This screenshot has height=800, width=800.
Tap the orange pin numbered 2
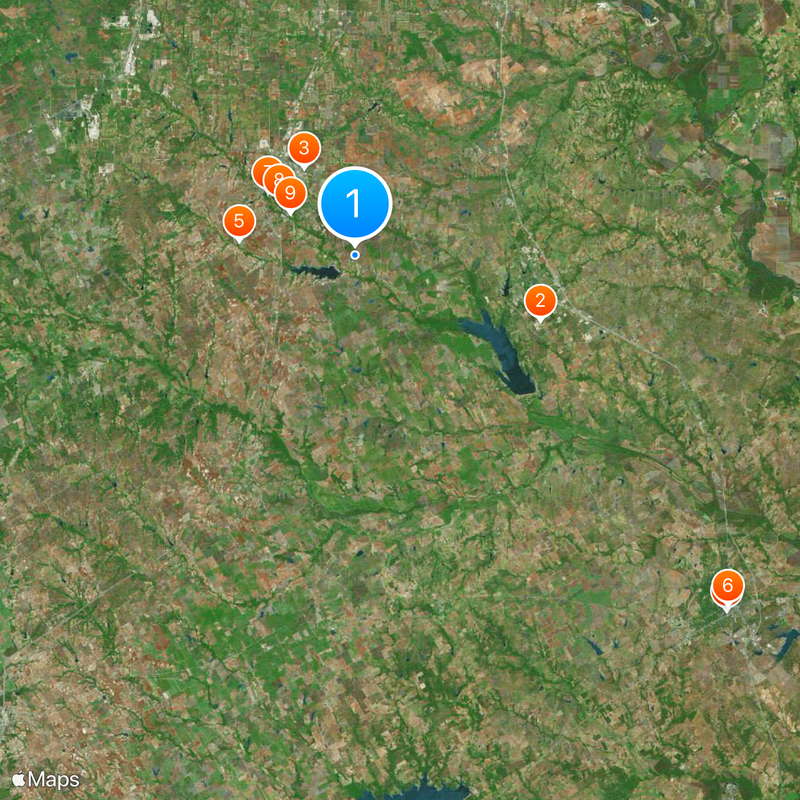click(540, 300)
